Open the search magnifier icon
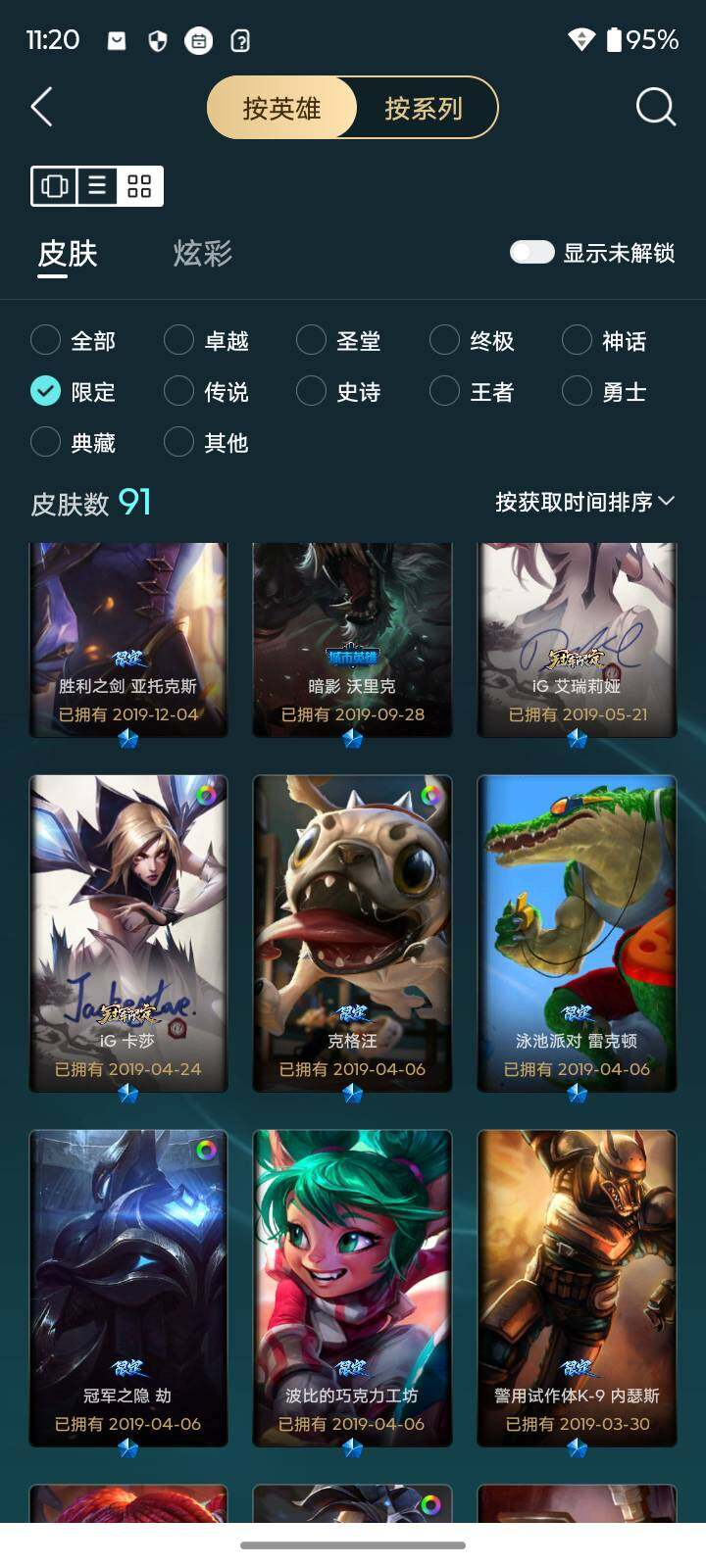The height and width of the screenshot is (1568, 706). tap(655, 108)
